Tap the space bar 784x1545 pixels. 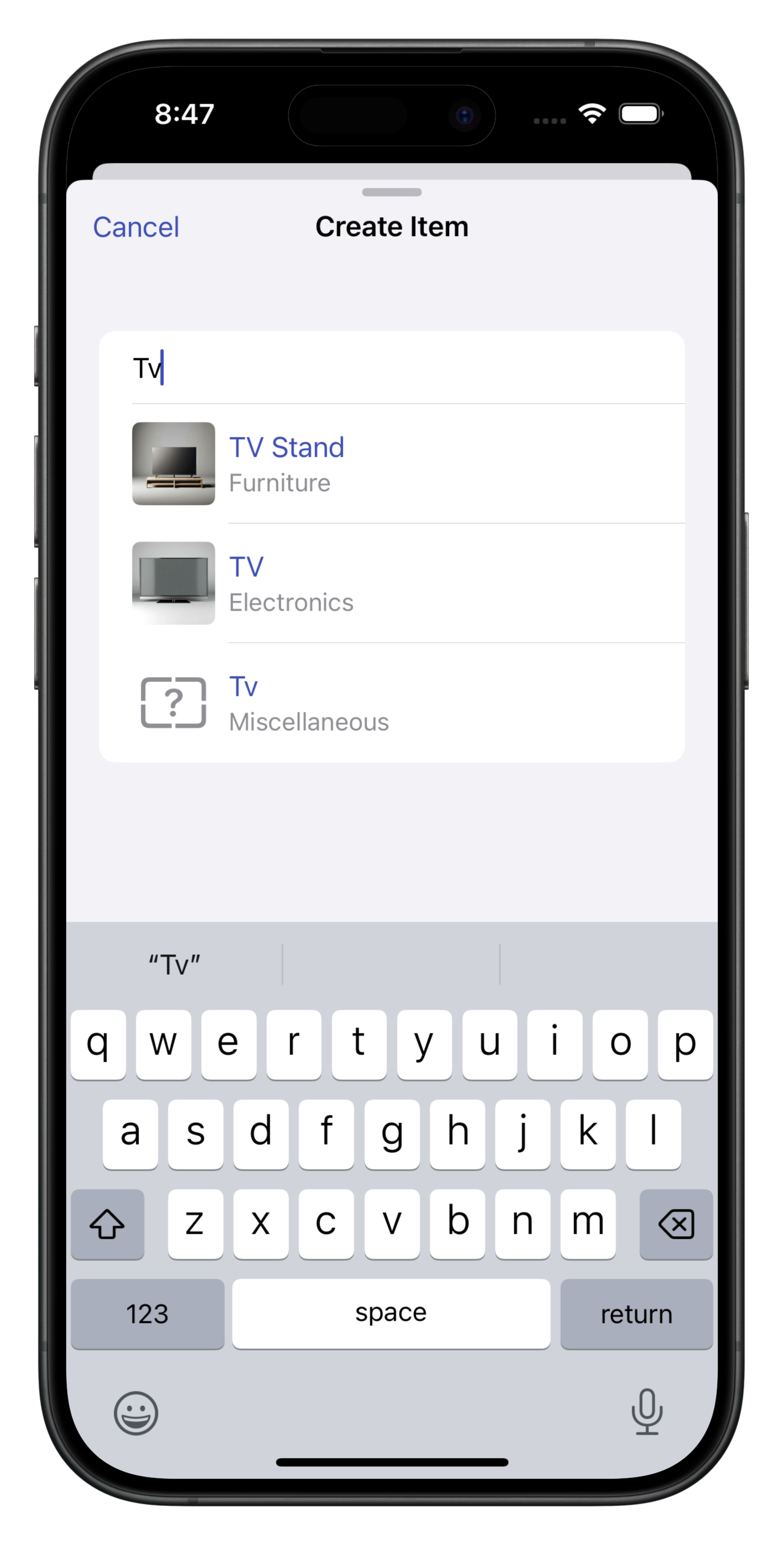tap(391, 1314)
